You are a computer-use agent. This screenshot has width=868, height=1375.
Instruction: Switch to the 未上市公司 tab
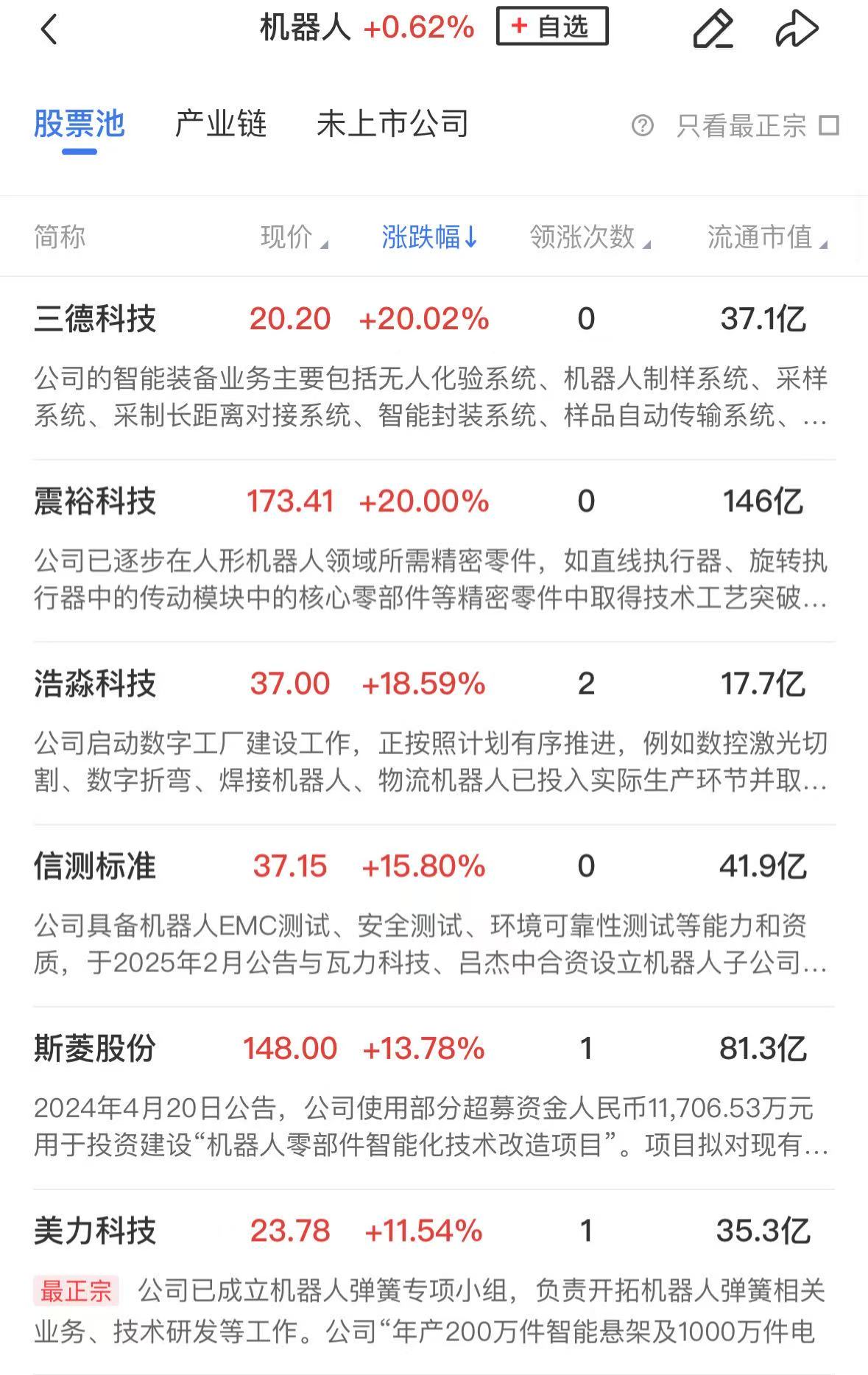pos(392,124)
